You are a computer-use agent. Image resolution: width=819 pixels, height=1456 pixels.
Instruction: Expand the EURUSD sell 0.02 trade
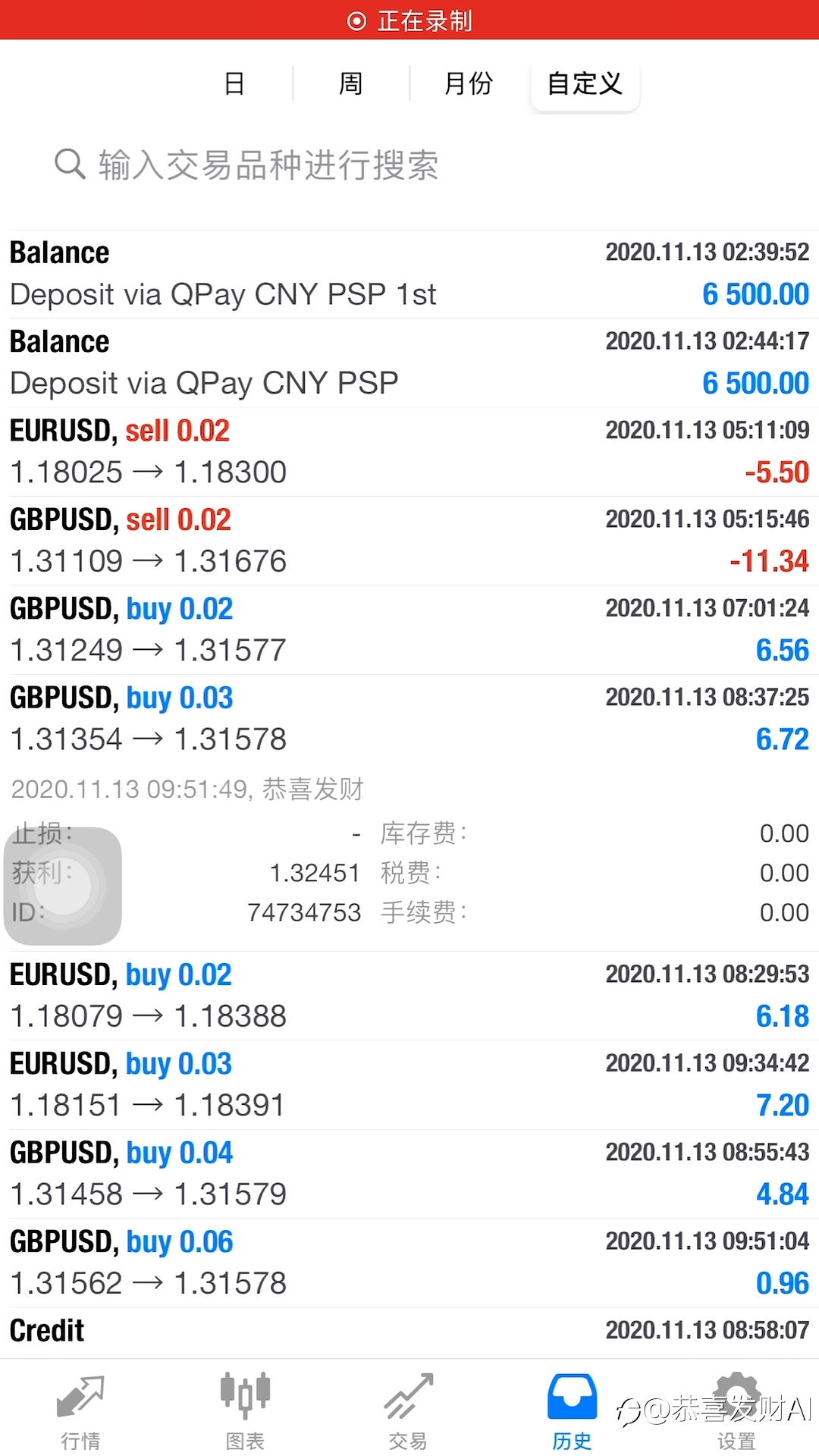(409, 452)
